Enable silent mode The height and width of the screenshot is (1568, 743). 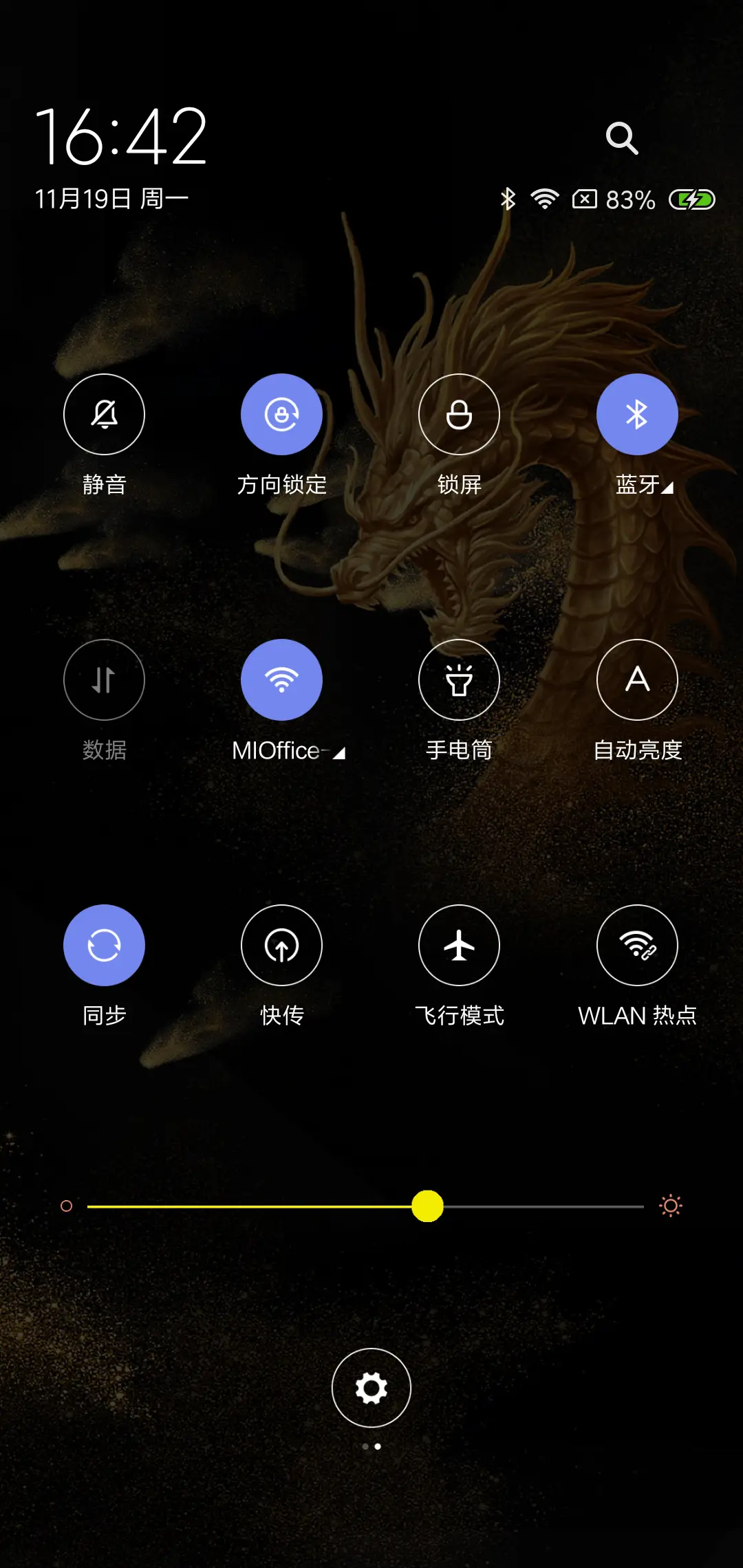(x=104, y=414)
